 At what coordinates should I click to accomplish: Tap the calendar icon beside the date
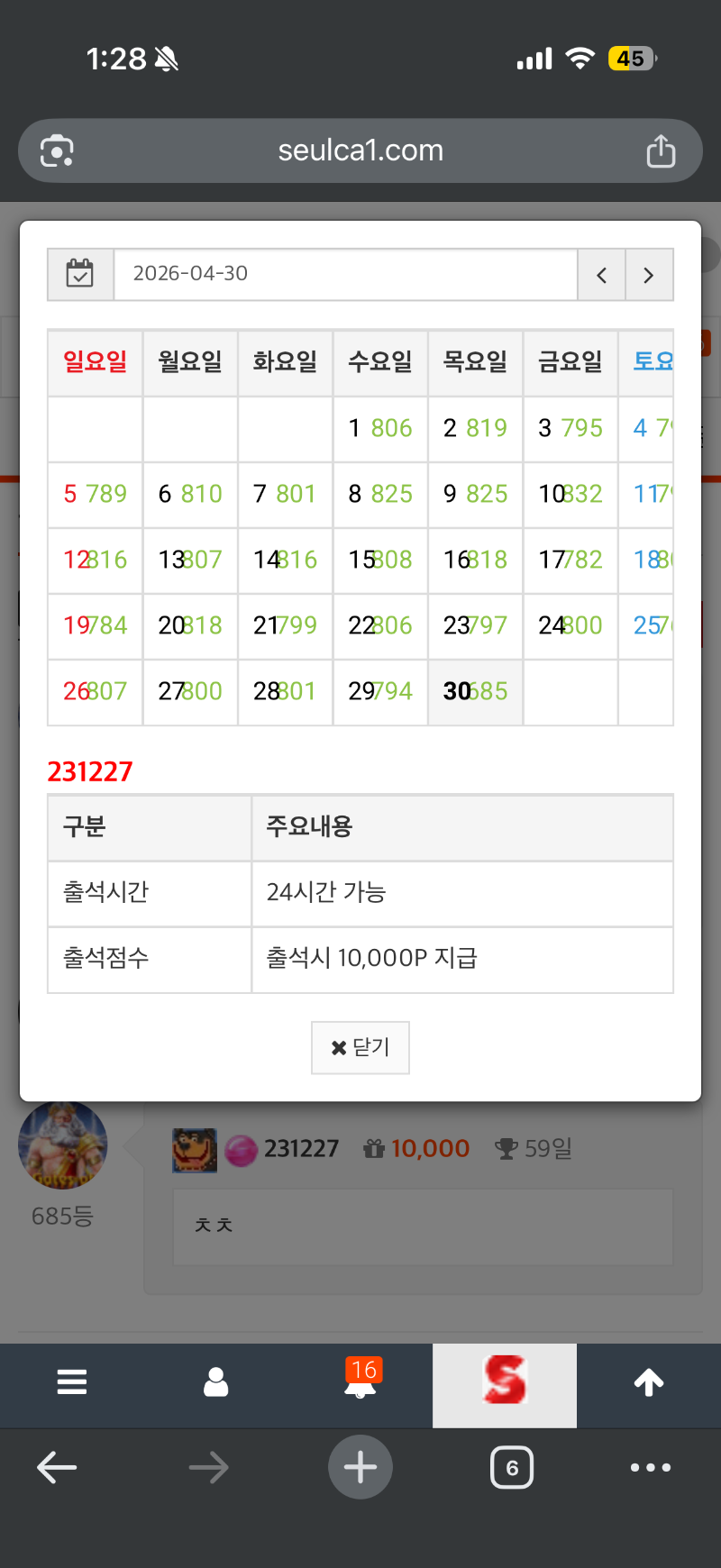80,274
